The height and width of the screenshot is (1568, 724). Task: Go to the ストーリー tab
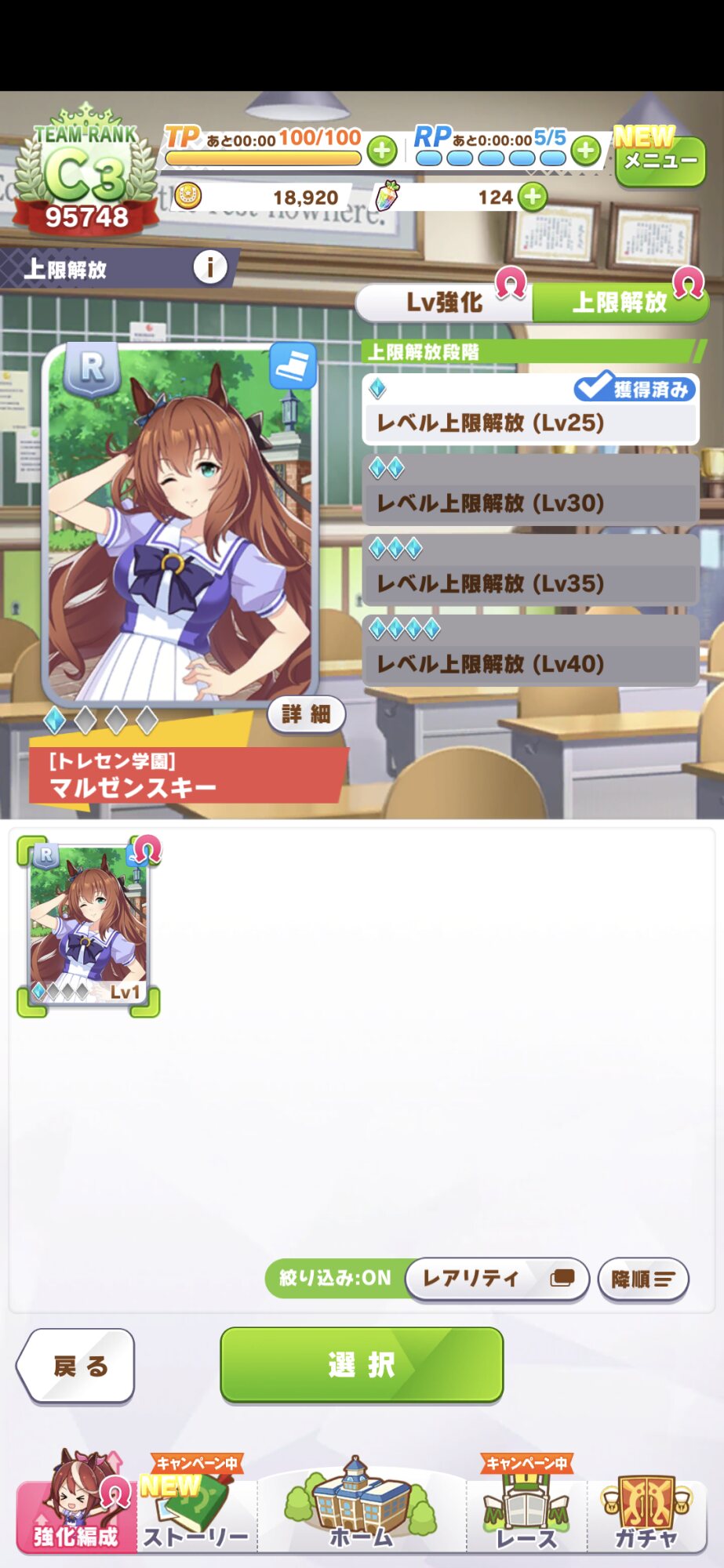196,1509
